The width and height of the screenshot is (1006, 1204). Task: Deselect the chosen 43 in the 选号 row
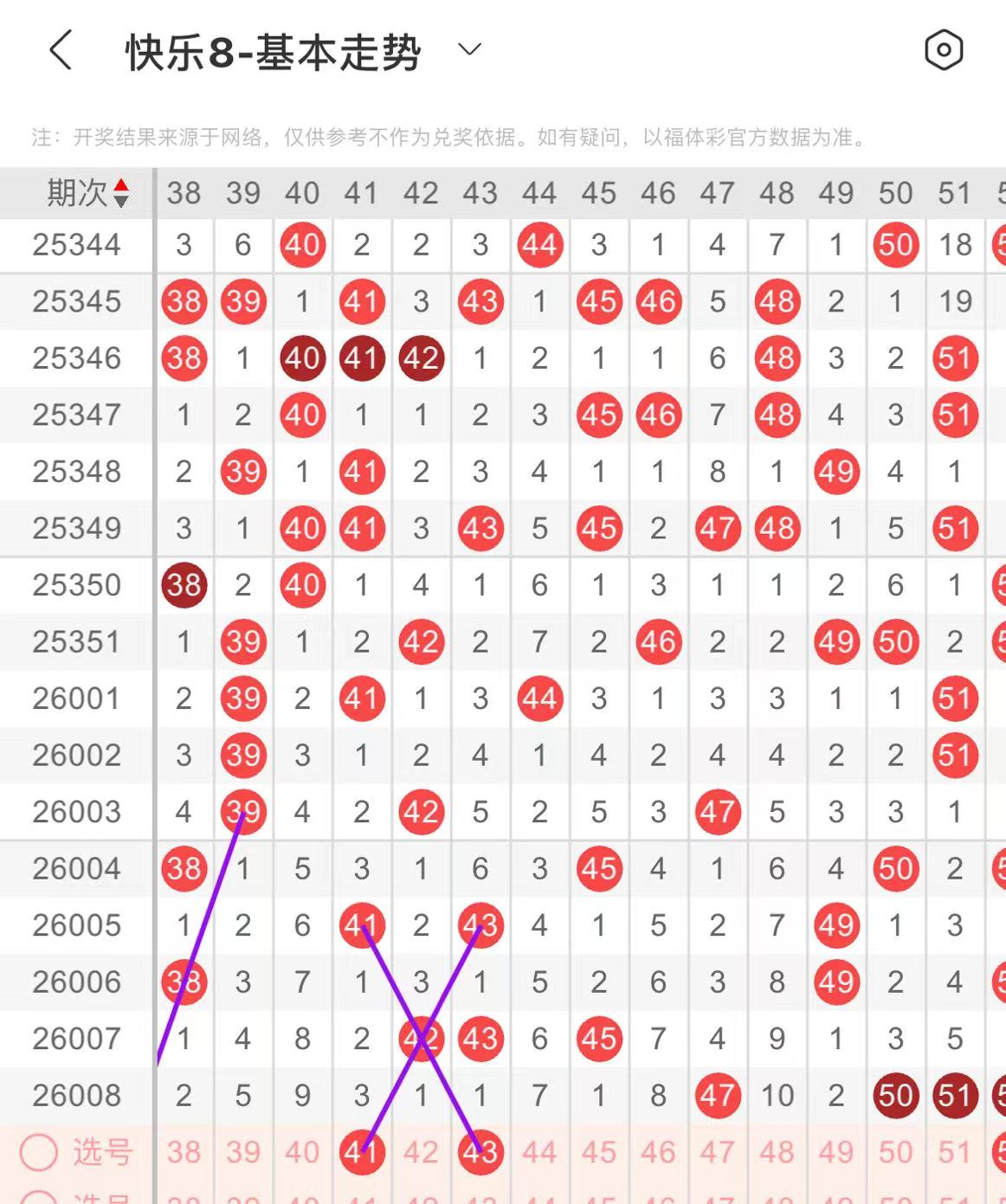point(480,1152)
